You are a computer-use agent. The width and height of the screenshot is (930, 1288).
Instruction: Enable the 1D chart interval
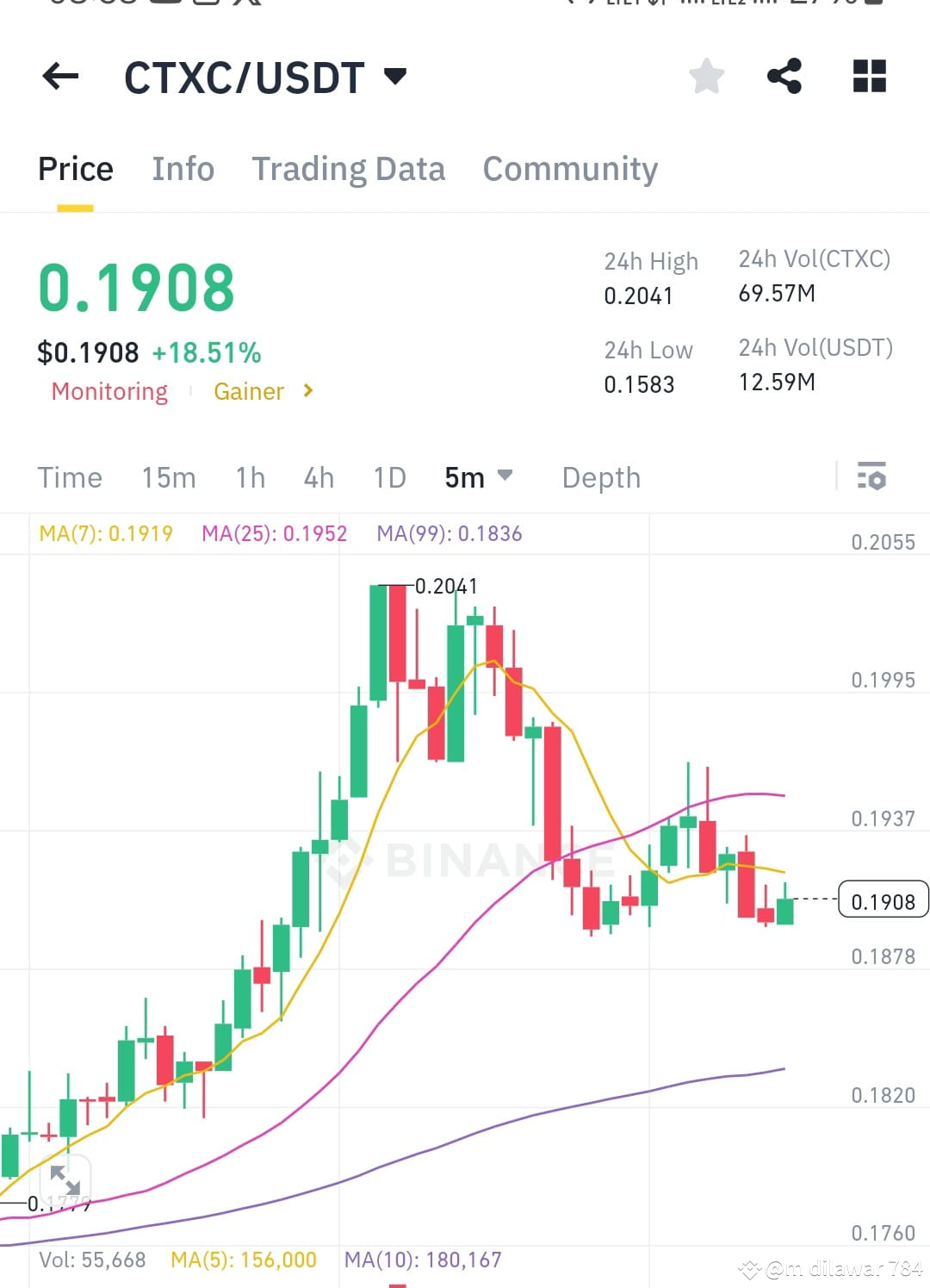click(387, 476)
